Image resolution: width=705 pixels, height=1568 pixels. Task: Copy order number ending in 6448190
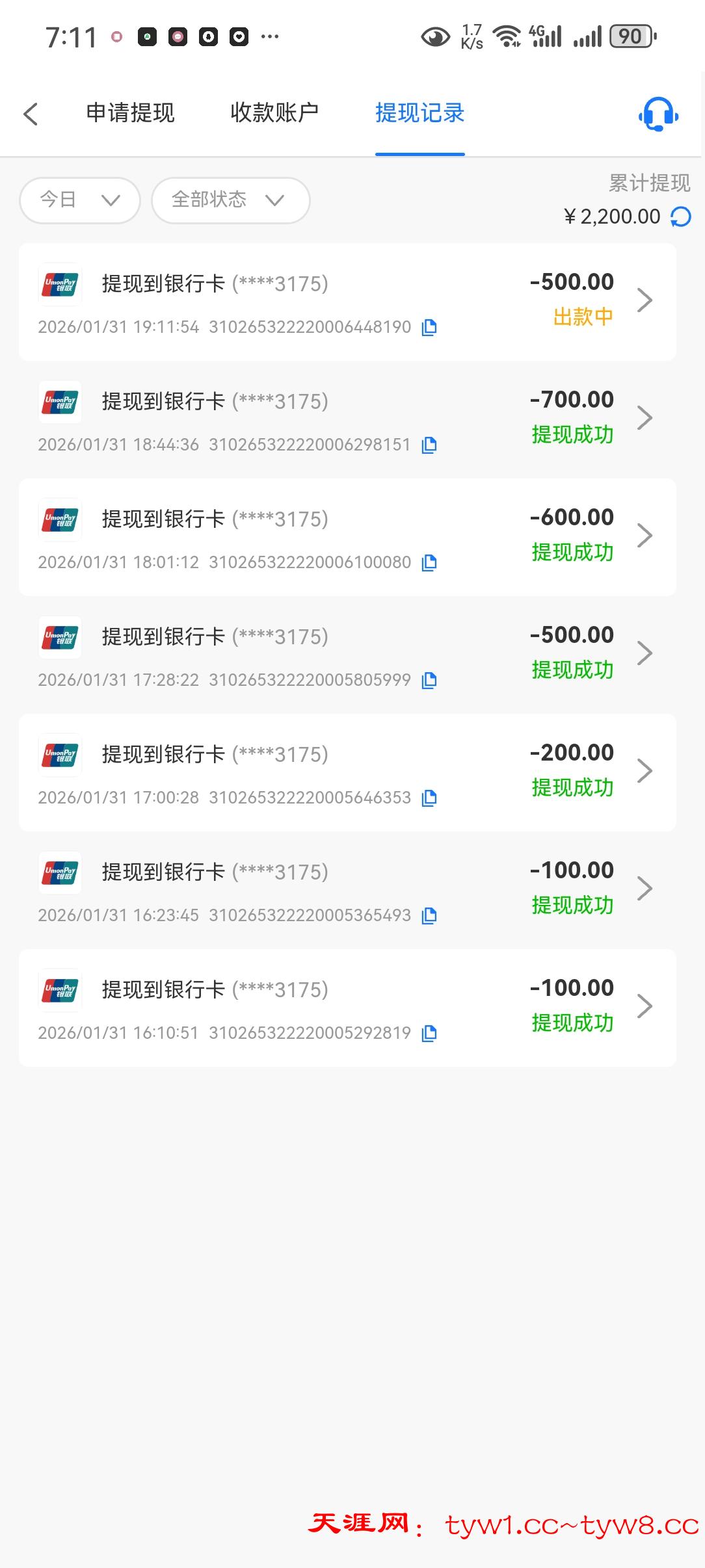point(429,328)
